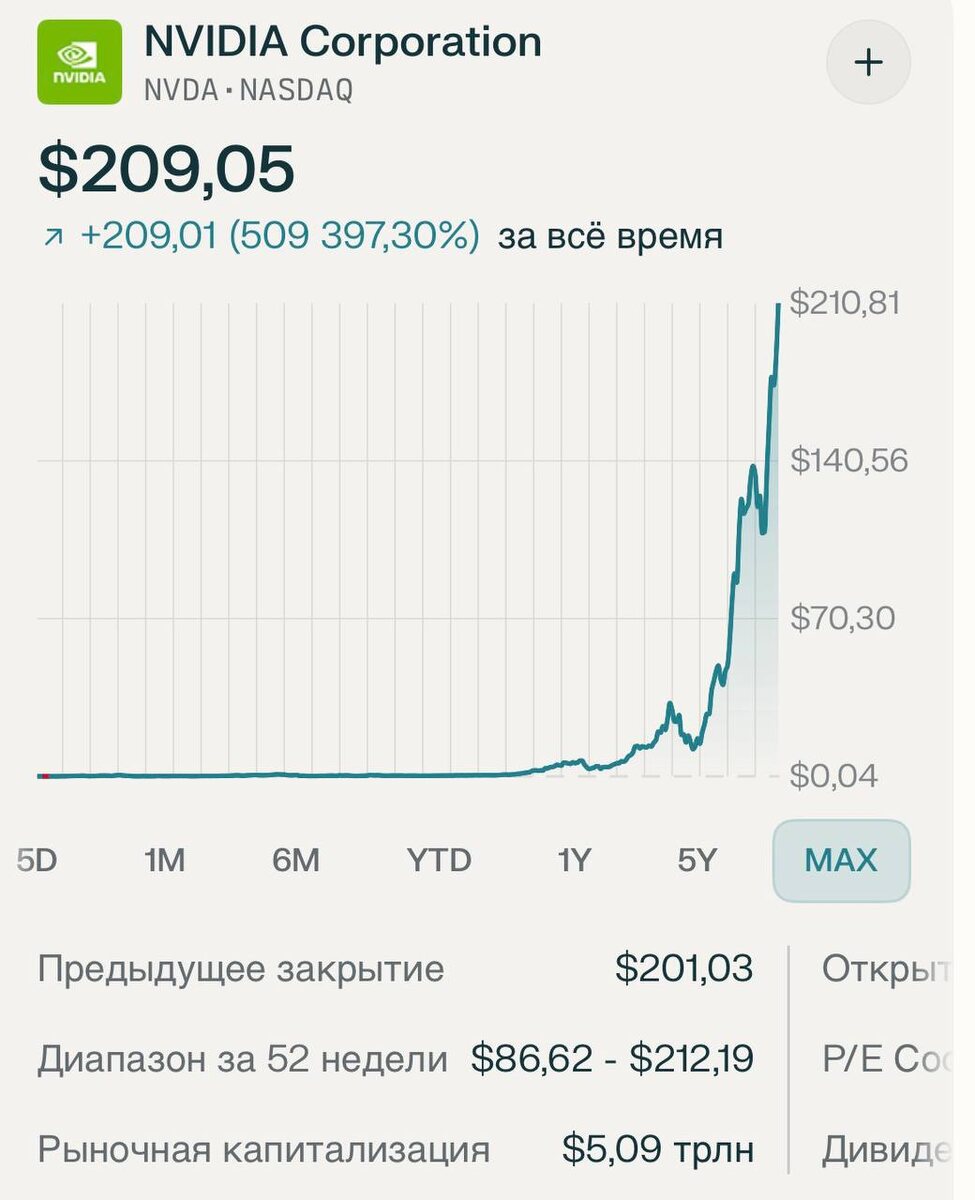Switch chart range to 5D
The width and height of the screenshot is (975, 1200).
[36, 860]
